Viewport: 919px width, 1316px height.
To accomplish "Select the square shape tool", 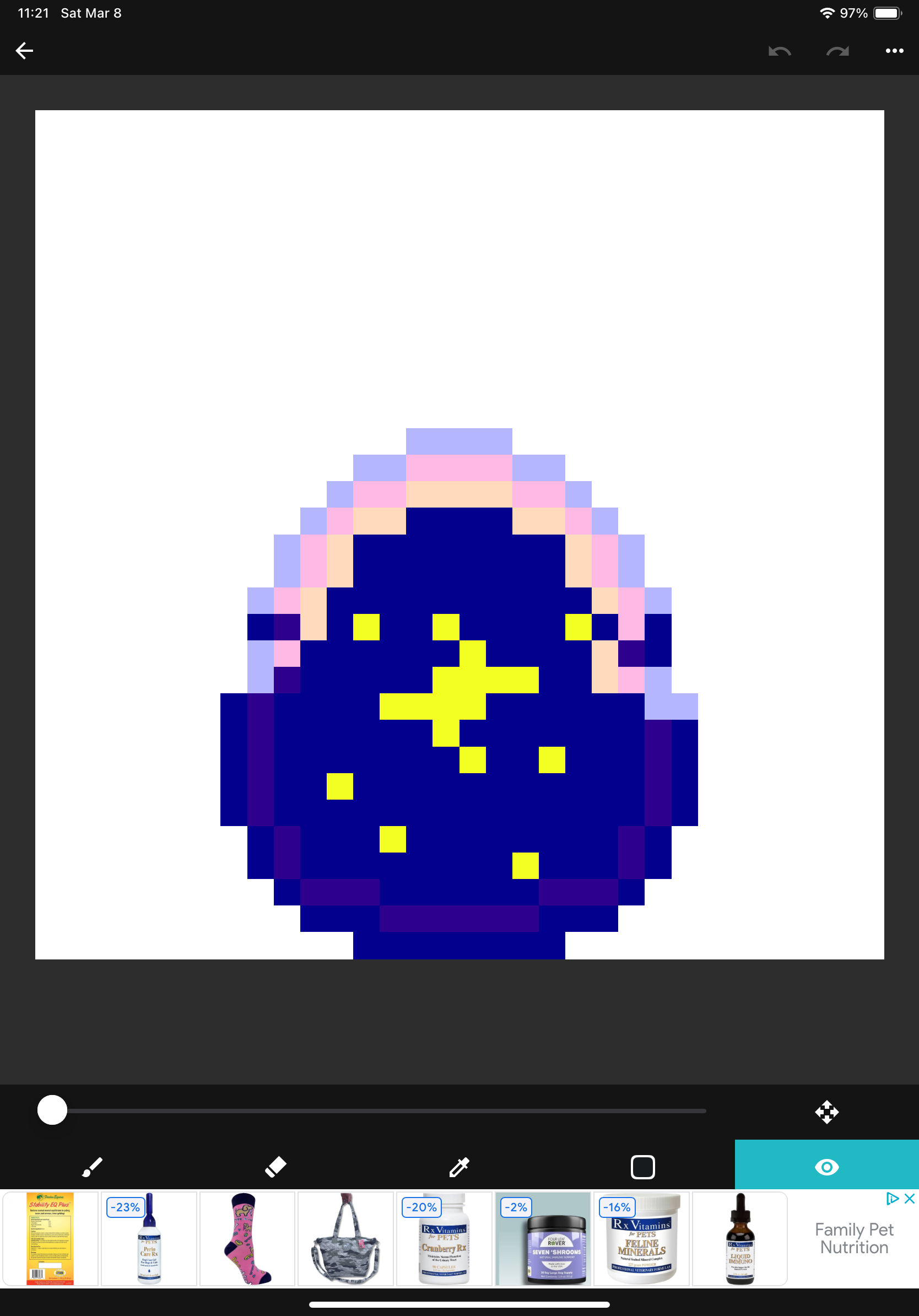I will (x=642, y=1167).
